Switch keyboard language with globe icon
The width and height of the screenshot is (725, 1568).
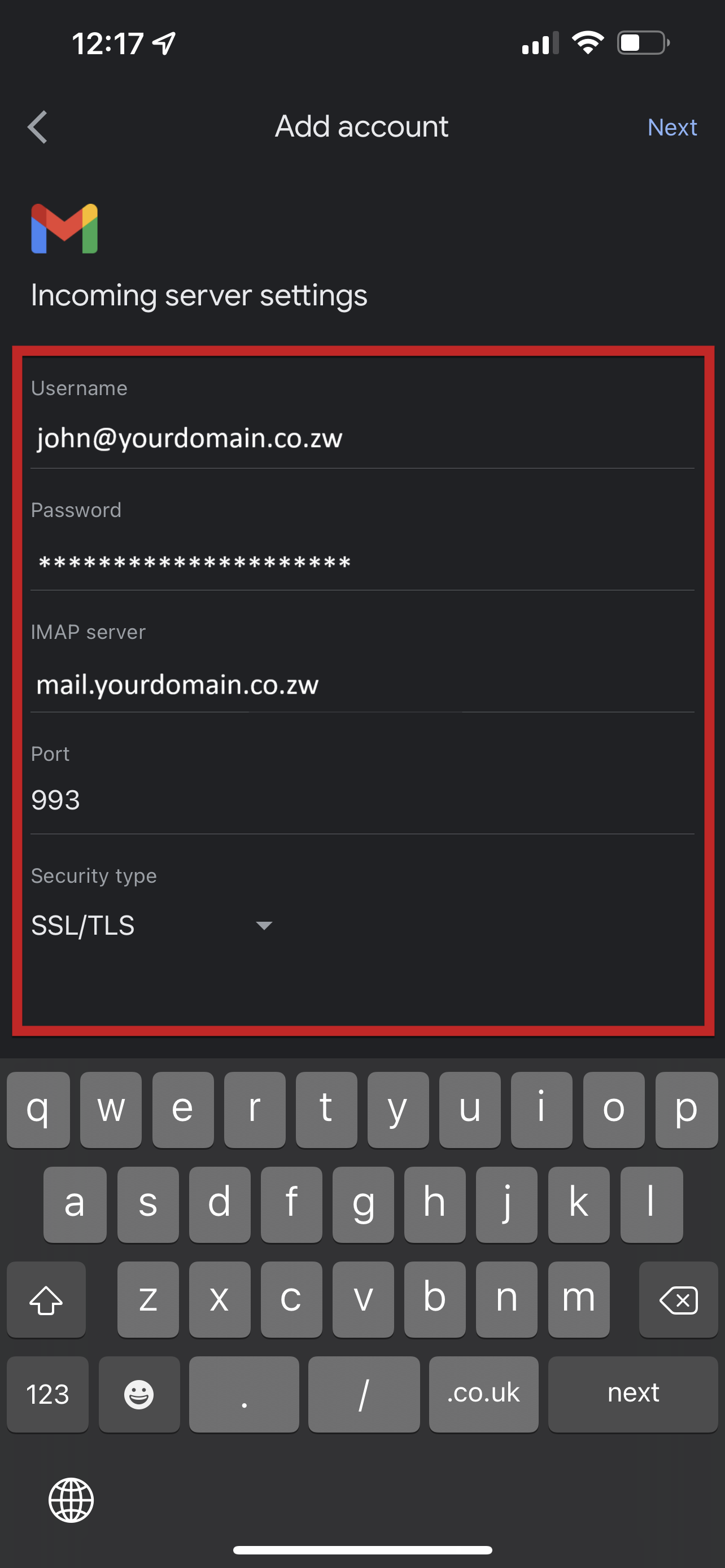[x=71, y=1500]
